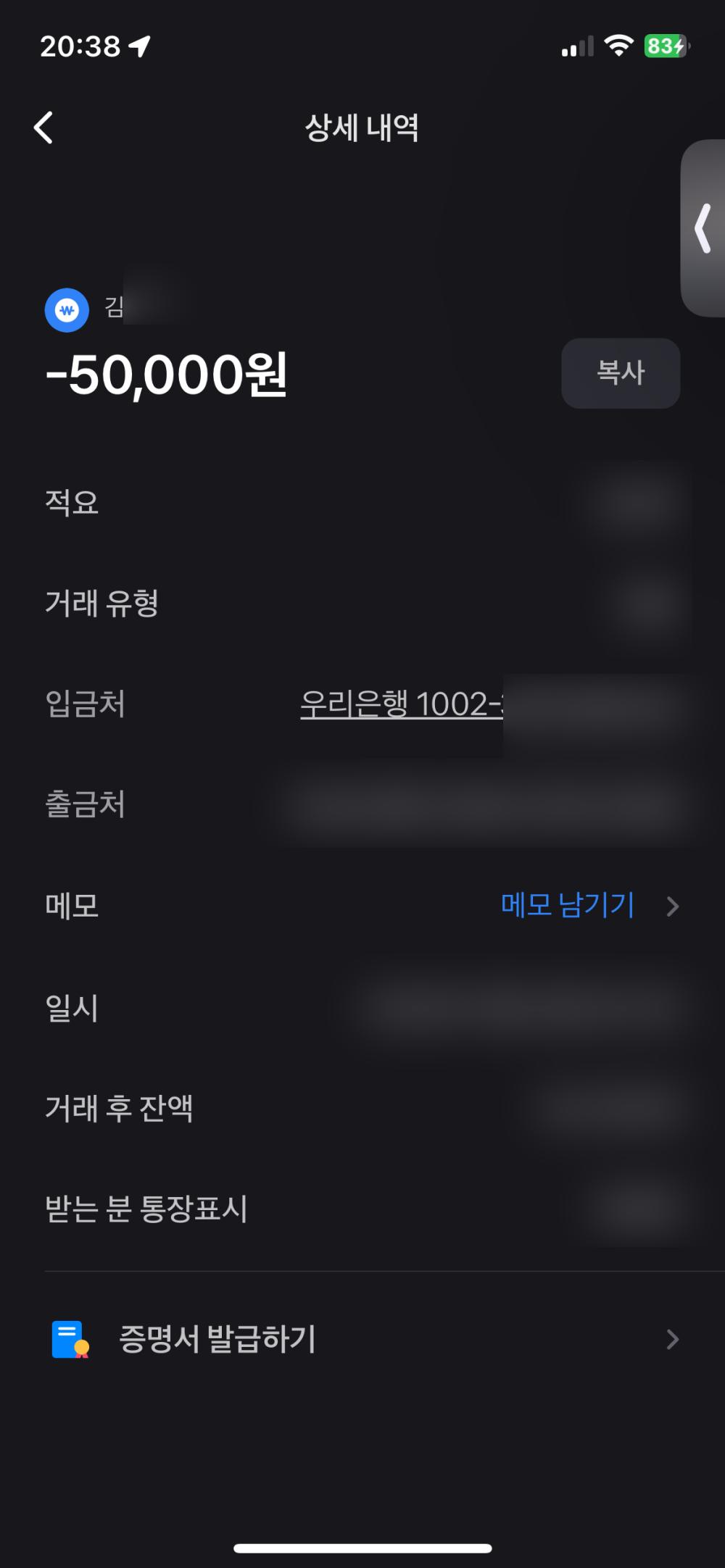Image resolution: width=725 pixels, height=1568 pixels.
Task: Expand the side handle on the right edge
Action: tap(703, 228)
